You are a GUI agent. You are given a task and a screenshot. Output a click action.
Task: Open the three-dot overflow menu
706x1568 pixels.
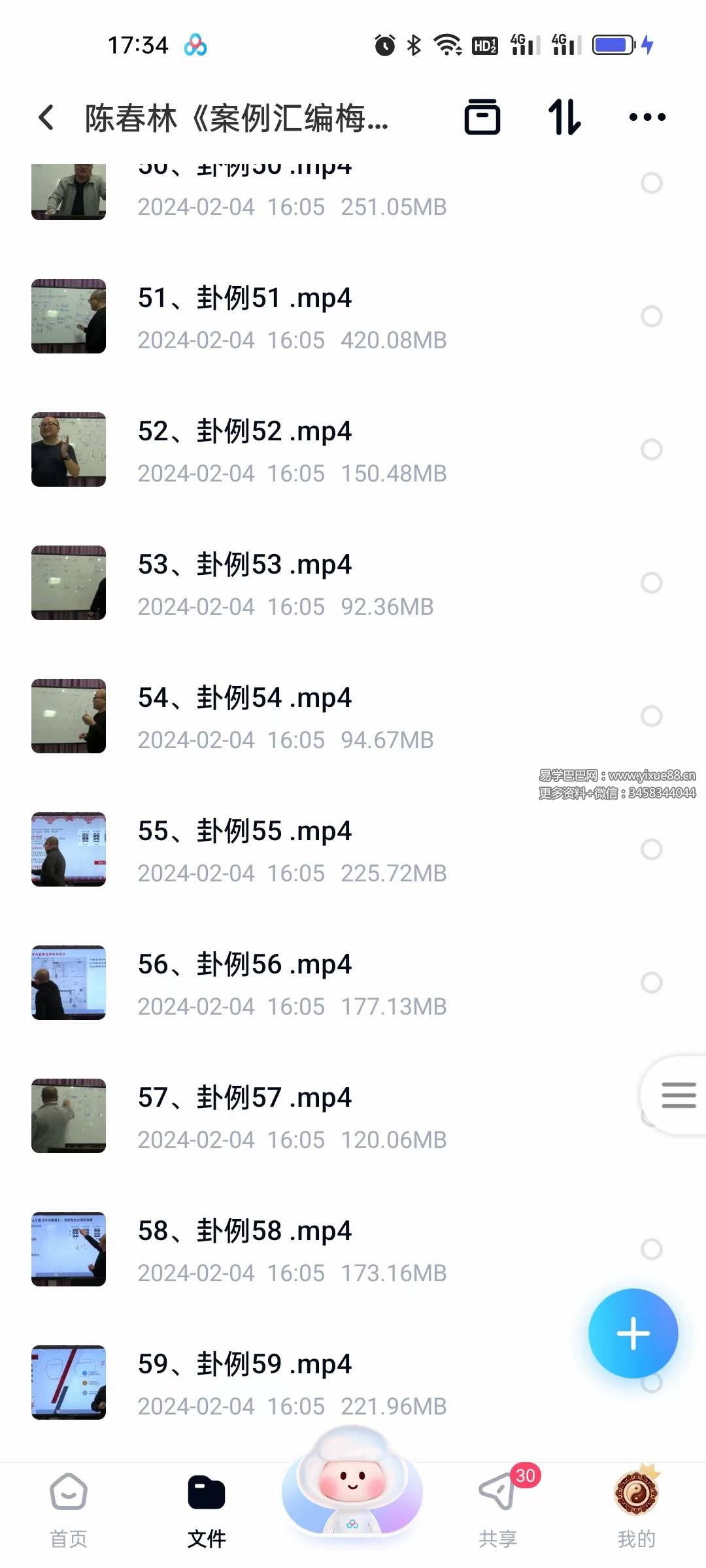tap(647, 118)
